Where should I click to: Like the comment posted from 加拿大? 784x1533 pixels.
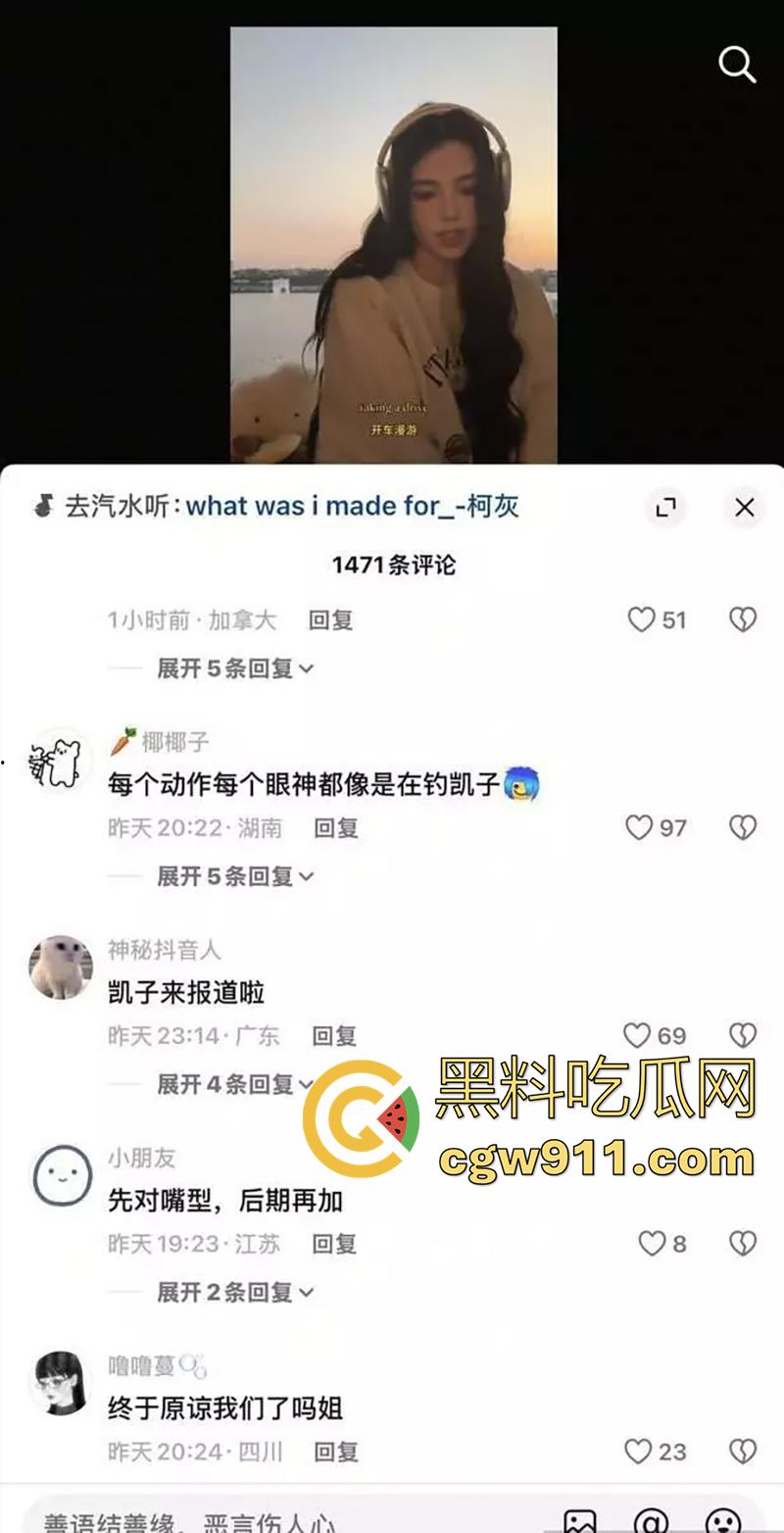[641, 620]
